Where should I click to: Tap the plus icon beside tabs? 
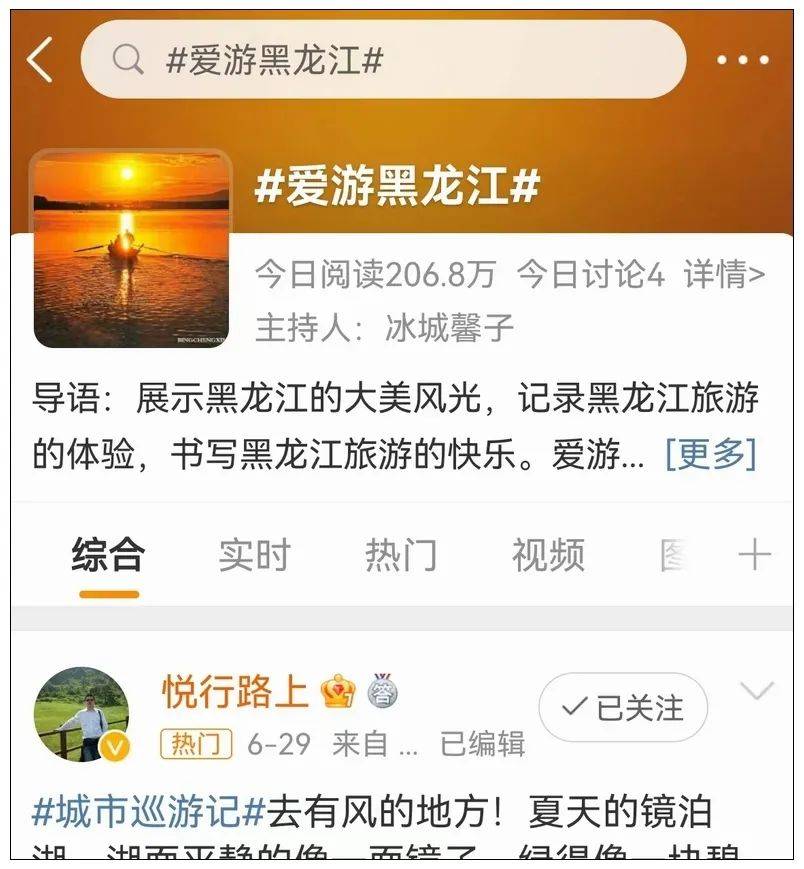[754, 555]
